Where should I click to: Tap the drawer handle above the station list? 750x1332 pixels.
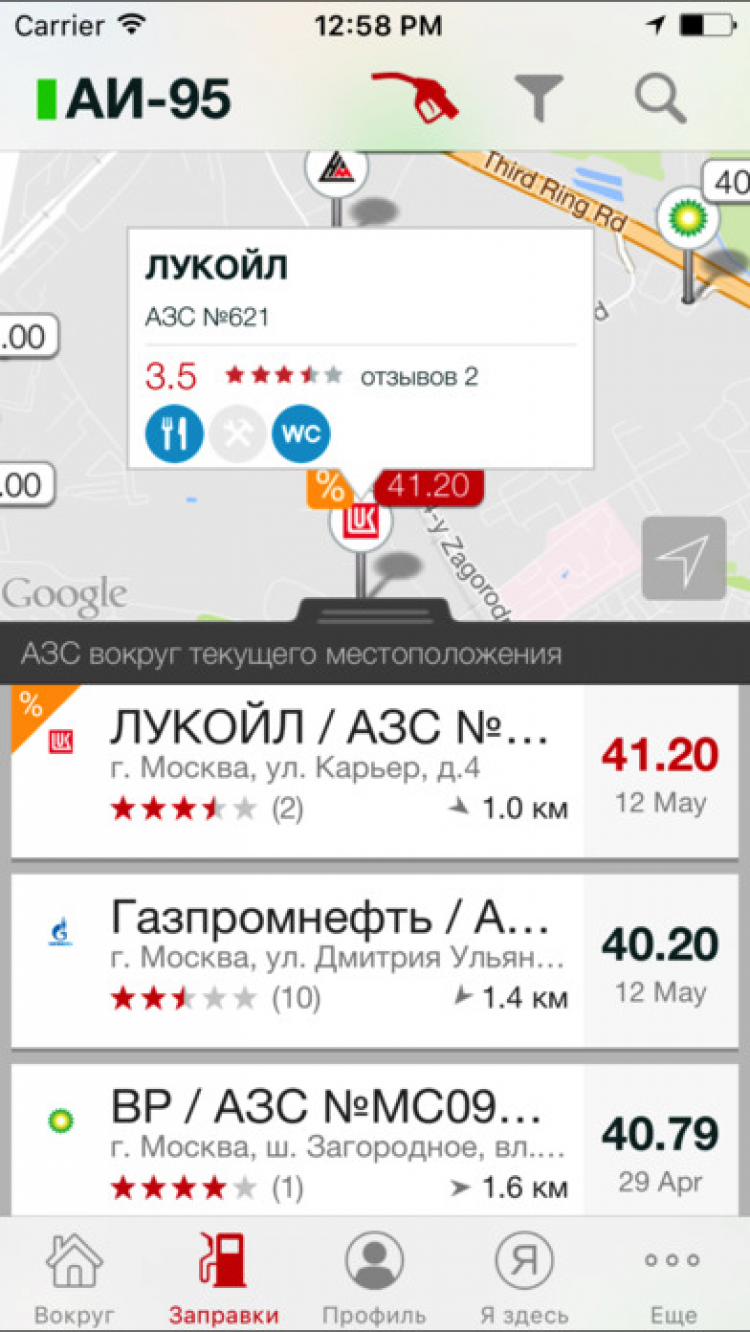point(376,611)
